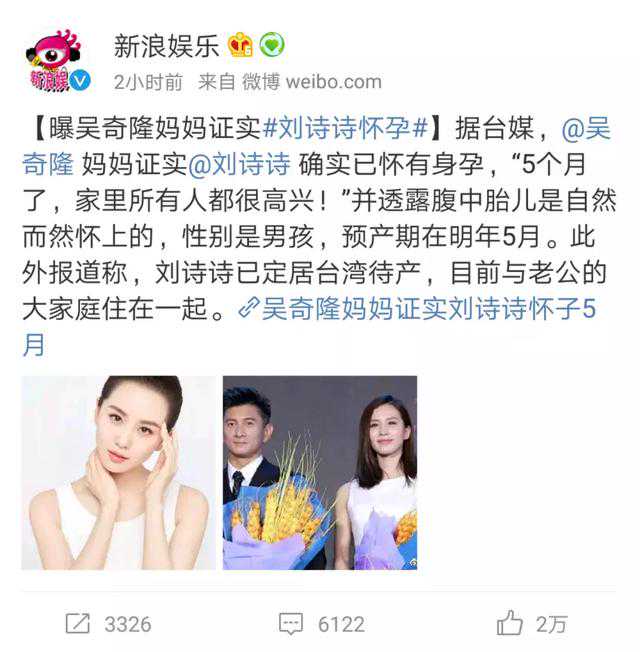The height and width of the screenshot is (652, 640).
Task: Like this post with 2万 likes
Action: pos(532,624)
